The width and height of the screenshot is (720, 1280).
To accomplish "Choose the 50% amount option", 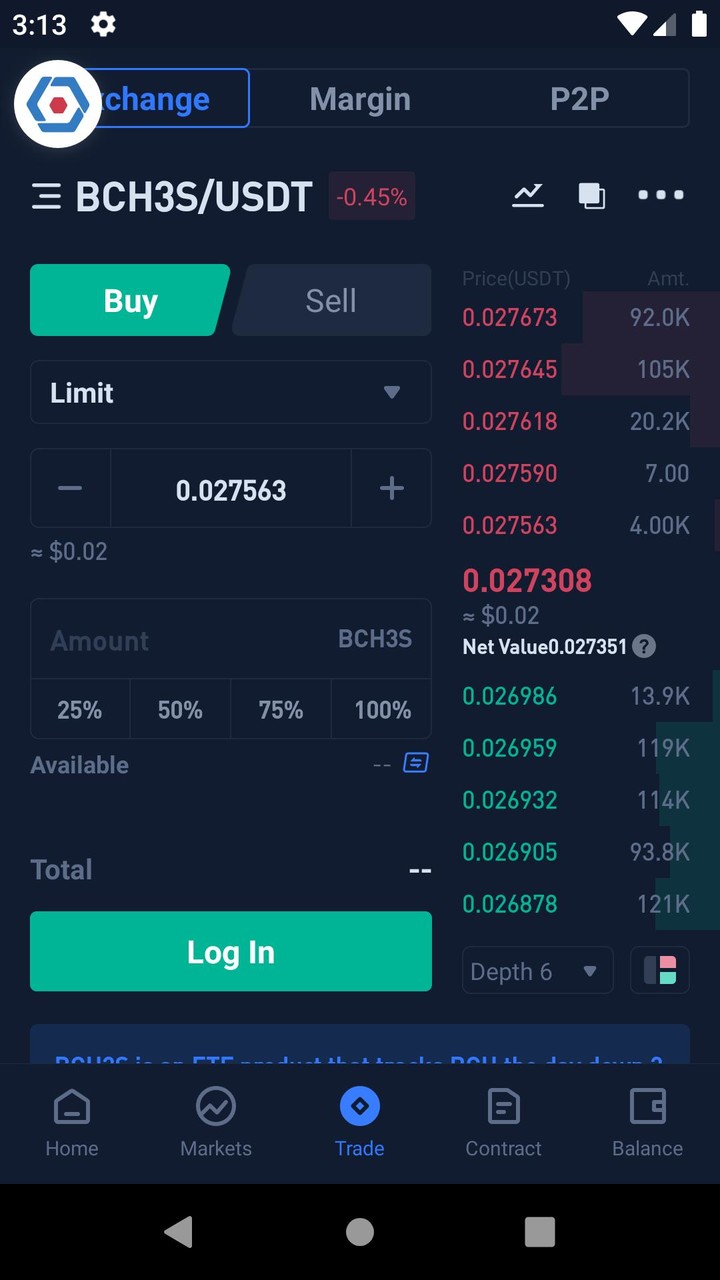I will click(180, 710).
